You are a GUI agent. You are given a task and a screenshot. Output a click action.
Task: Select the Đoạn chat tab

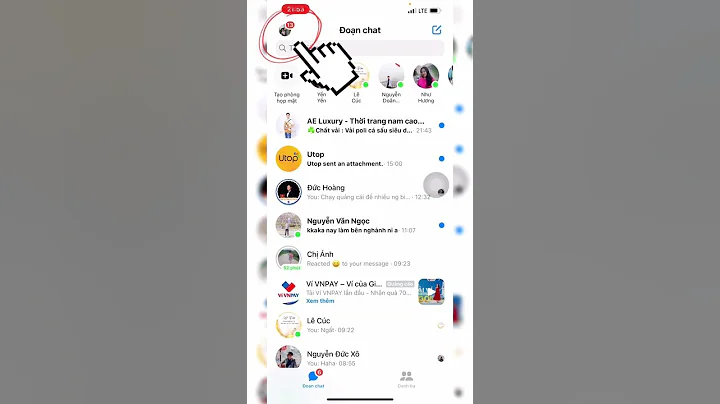point(315,379)
